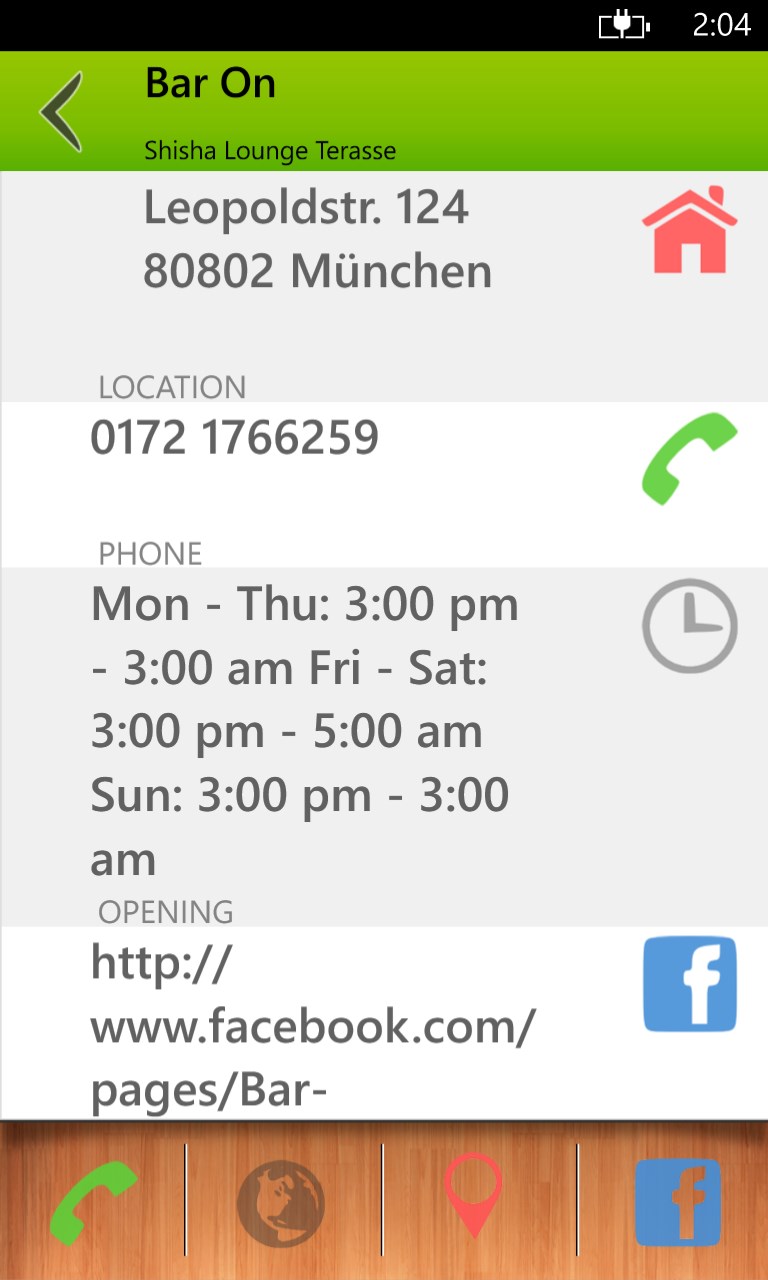Open the Facebook page link row
The height and width of the screenshot is (1280, 768).
tap(313, 1026)
